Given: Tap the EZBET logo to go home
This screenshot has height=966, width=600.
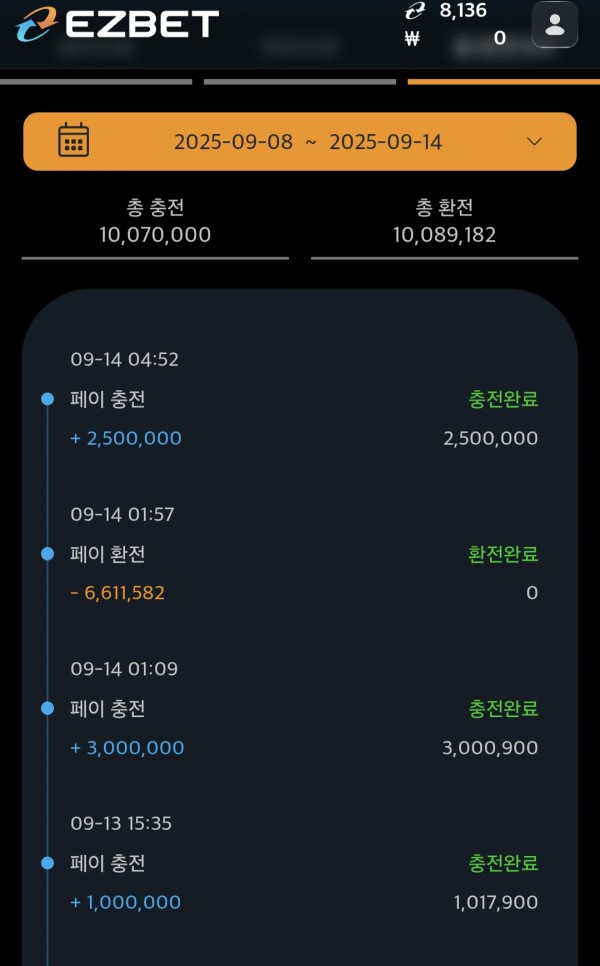Looking at the screenshot, I should [x=117, y=24].
